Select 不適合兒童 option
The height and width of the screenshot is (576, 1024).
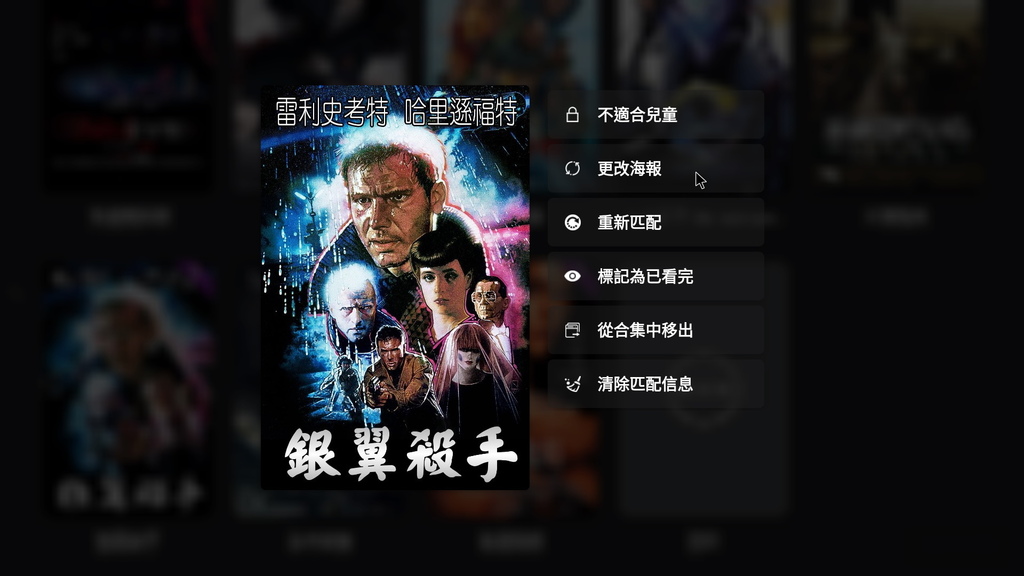coord(655,115)
